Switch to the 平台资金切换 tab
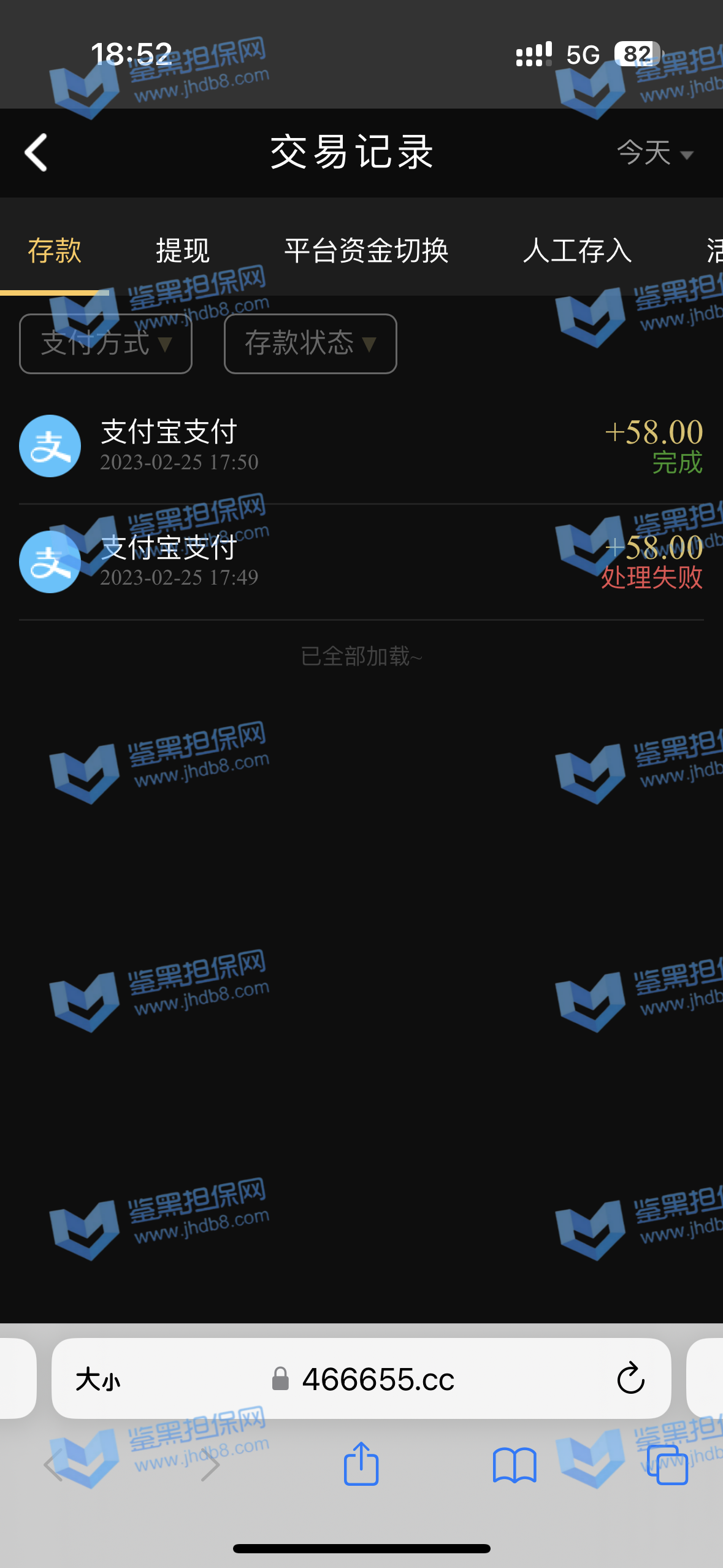This screenshot has width=723, height=1568. [x=366, y=251]
